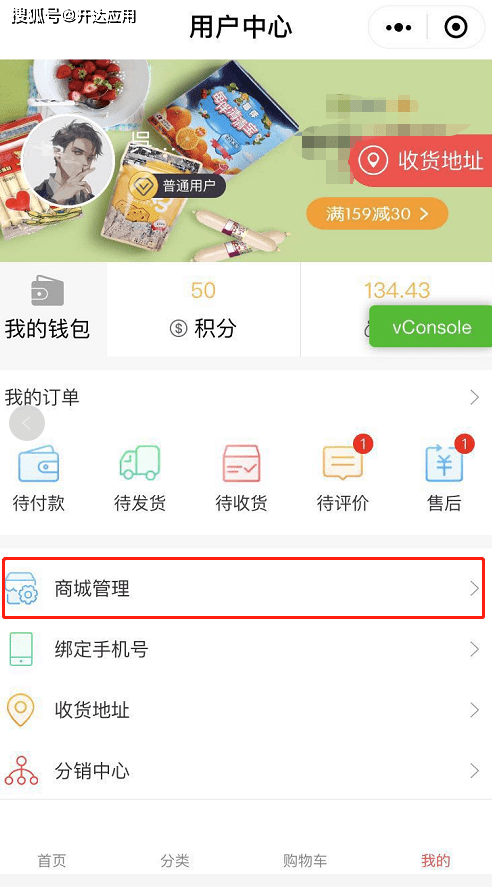Open 商城管理 row
Image resolution: width=492 pixels, height=887 pixels.
tap(244, 588)
